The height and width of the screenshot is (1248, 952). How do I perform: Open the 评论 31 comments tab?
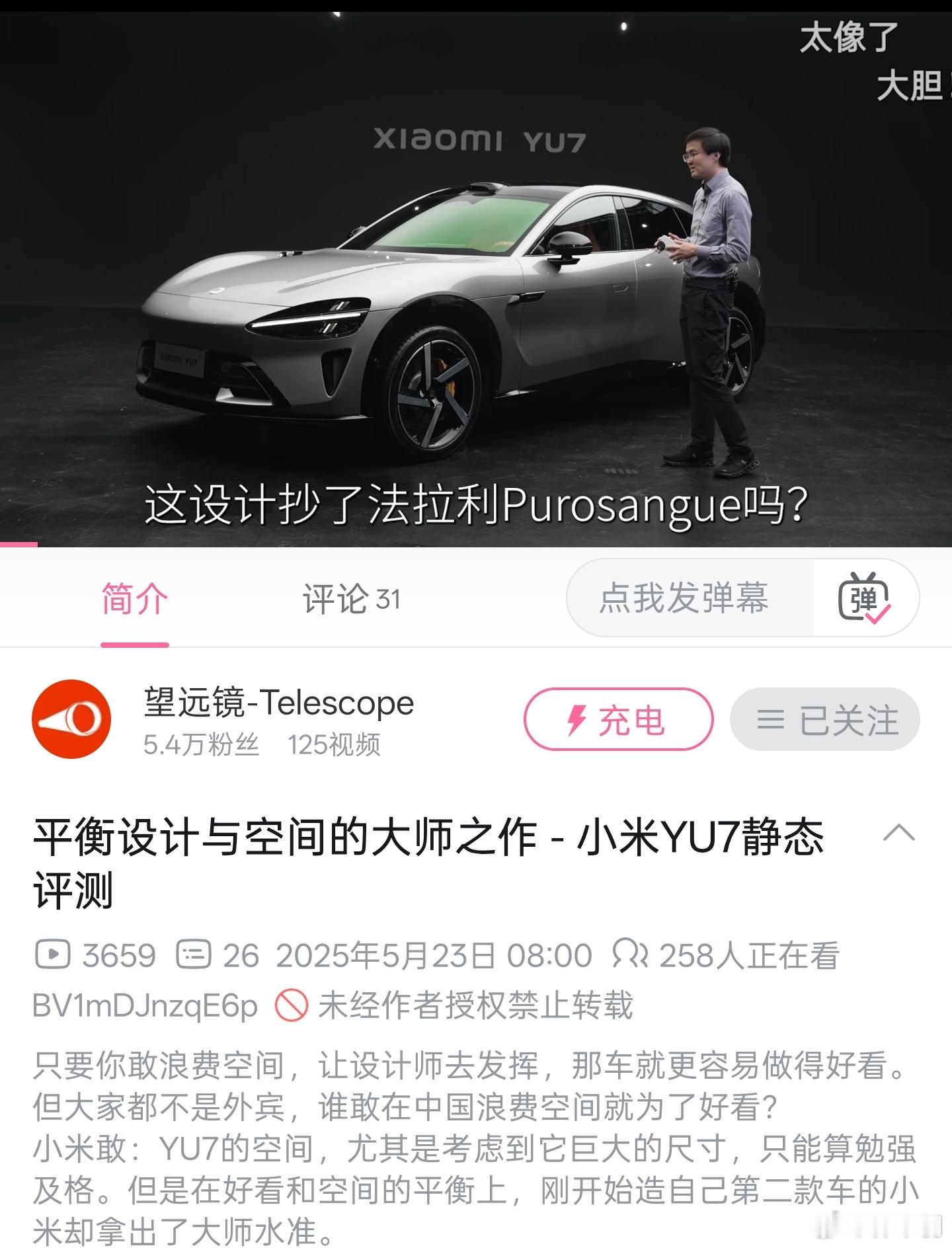tap(351, 599)
